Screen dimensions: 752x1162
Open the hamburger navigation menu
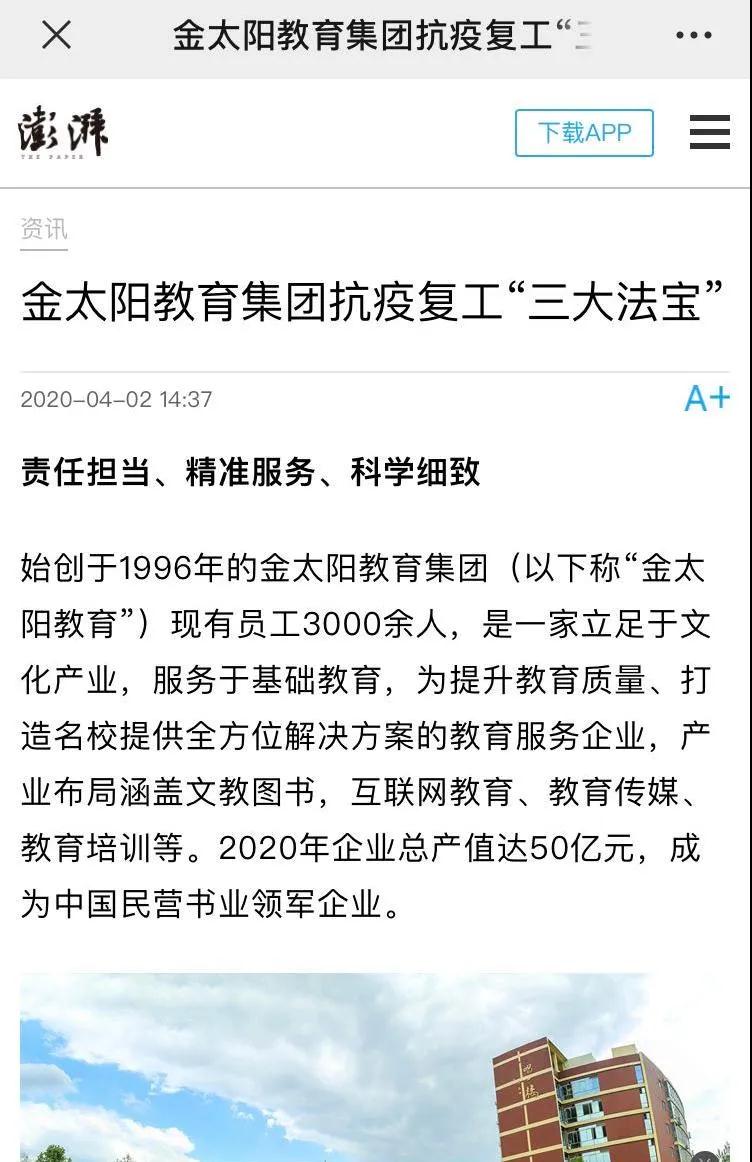(x=709, y=133)
